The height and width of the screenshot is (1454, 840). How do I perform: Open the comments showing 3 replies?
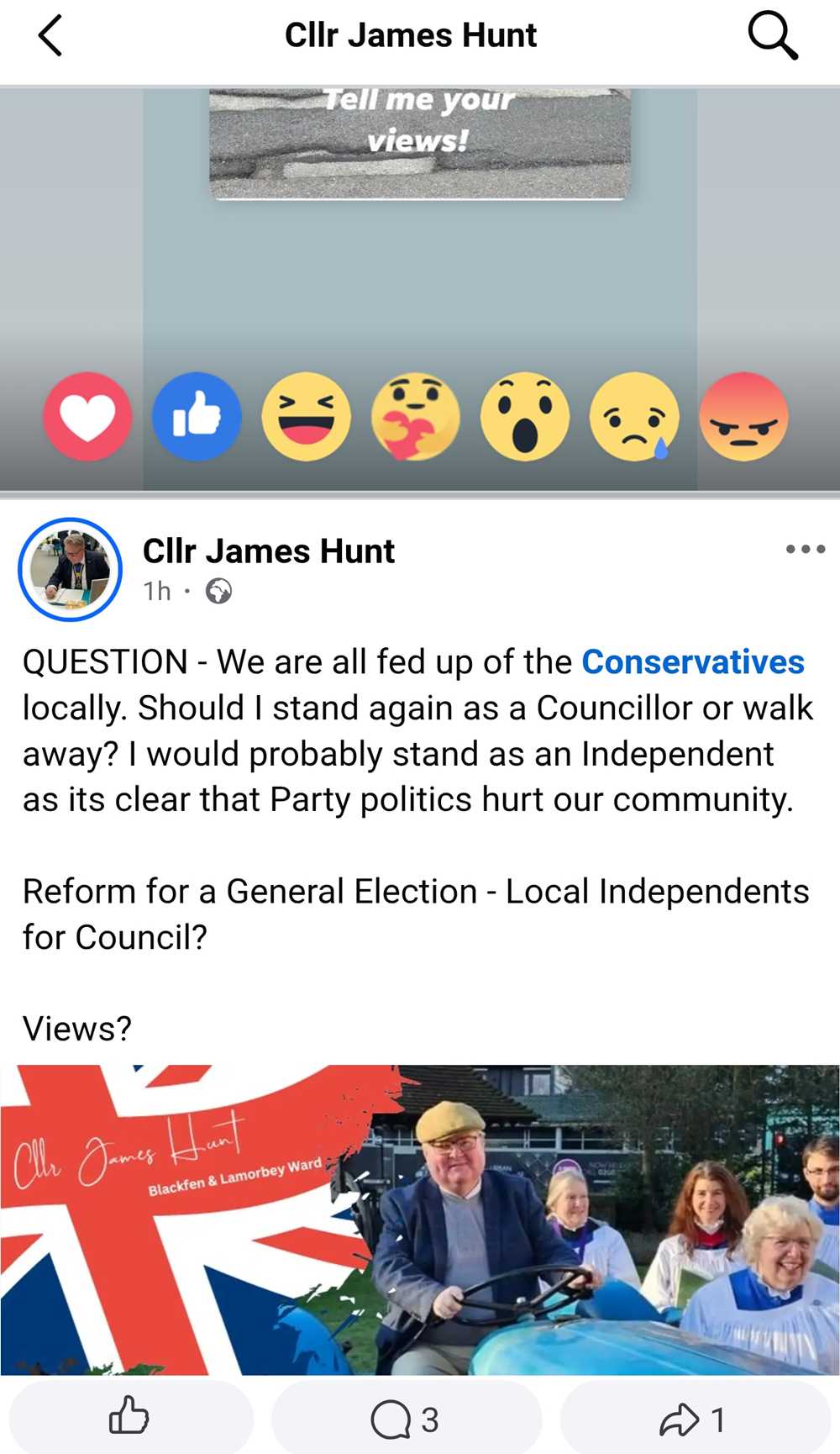[405, 1419]
